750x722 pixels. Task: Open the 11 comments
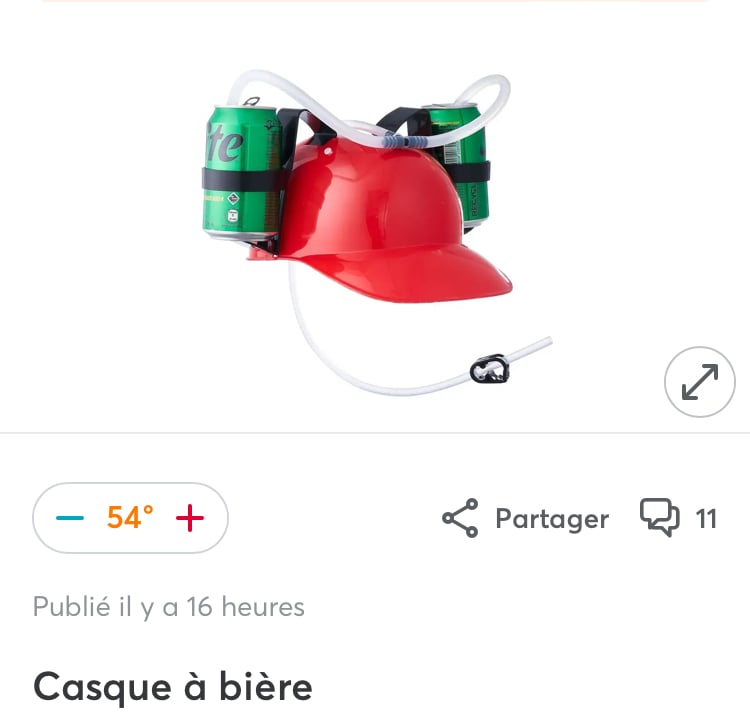[679, 519]
